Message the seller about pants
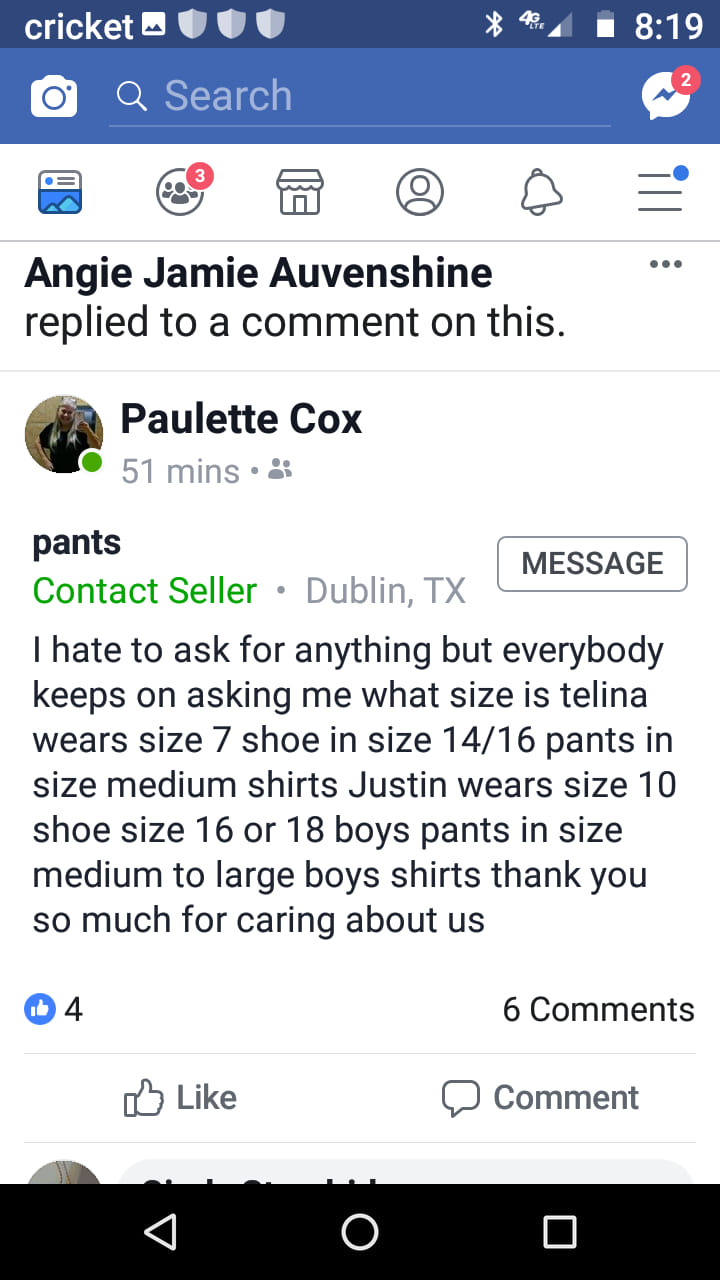 (x=592, y=564)
